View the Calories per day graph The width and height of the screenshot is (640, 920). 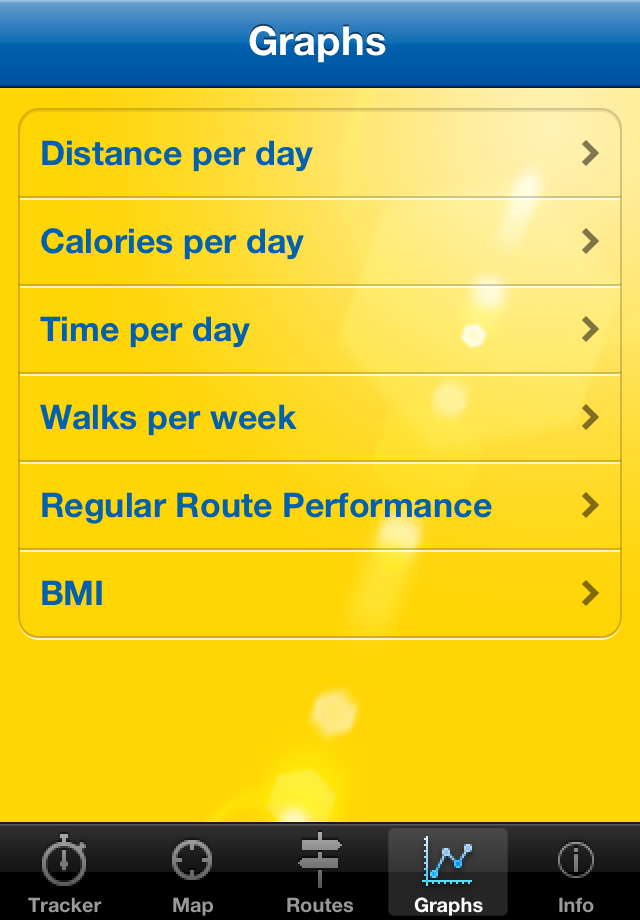pos(320,242)
